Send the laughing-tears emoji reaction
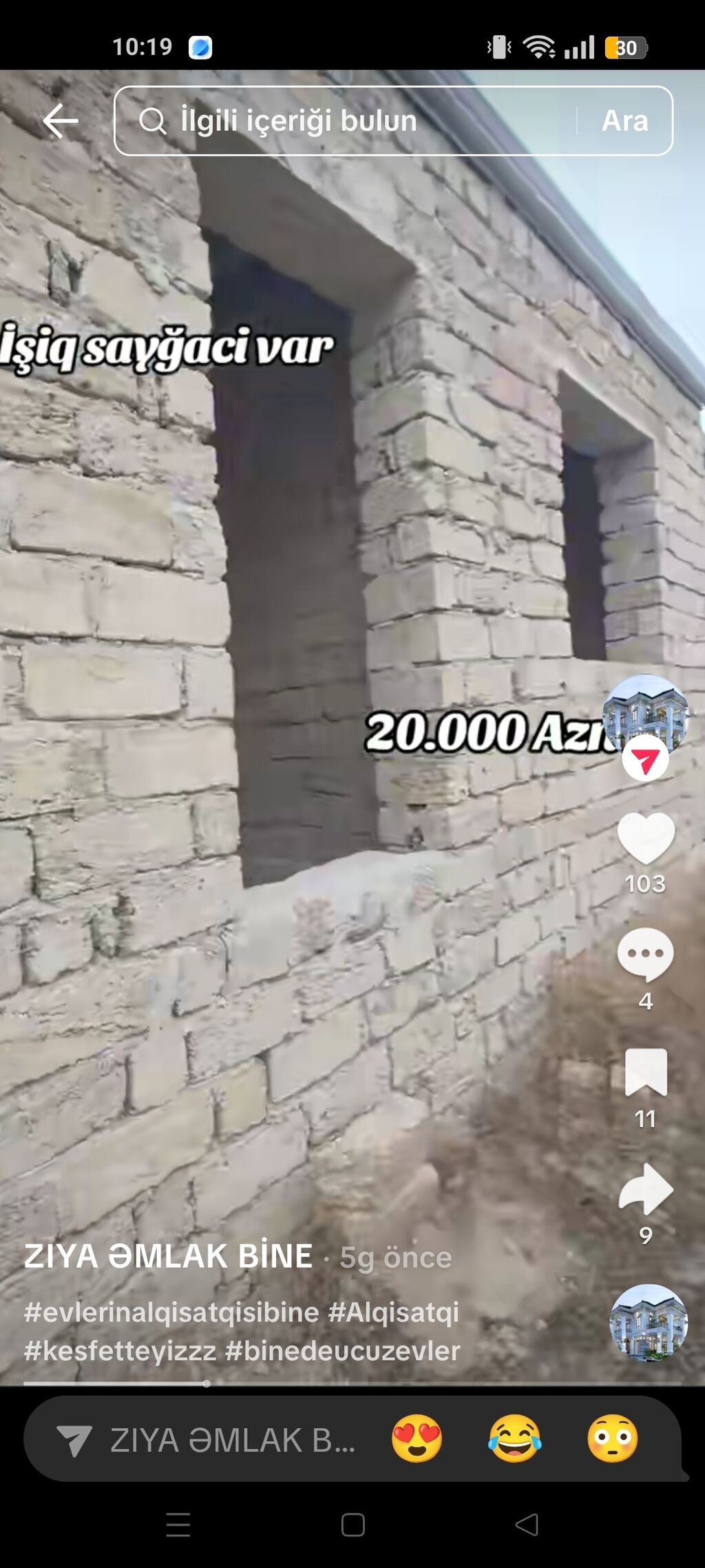Screen dimensions: 705x1568 pos(514,1439)
